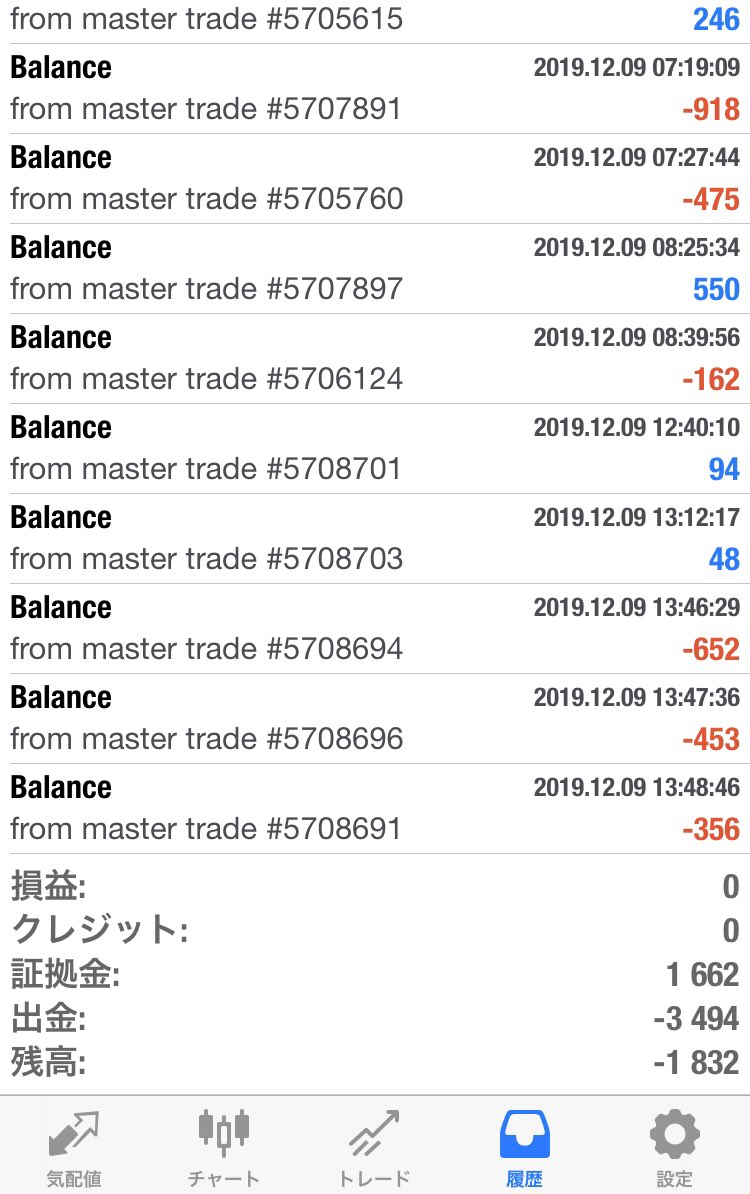This screenshot has height=1194, width=750.
Task: Go to the トレード trade tab
Action: click(x=375, y=1145)
